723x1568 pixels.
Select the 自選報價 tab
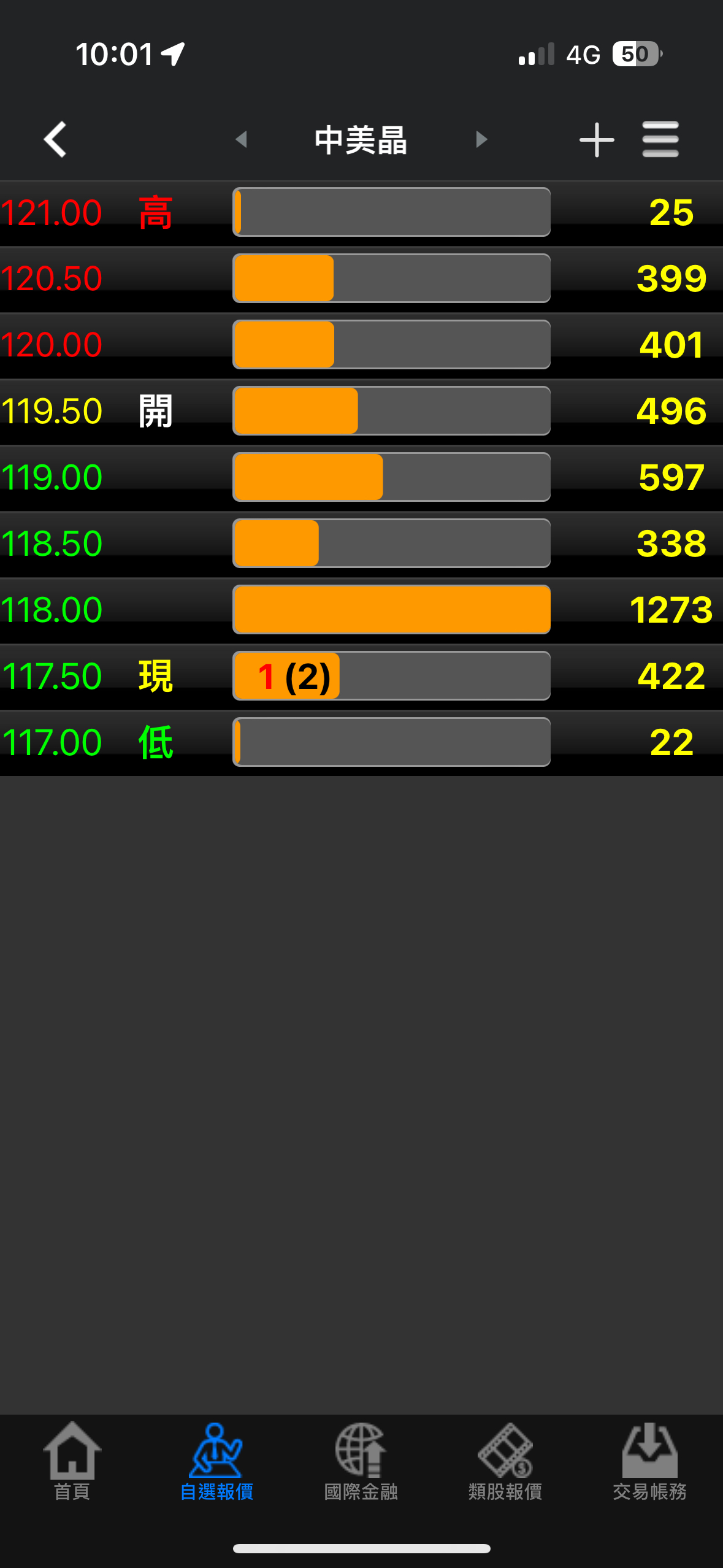[216, 1461]
